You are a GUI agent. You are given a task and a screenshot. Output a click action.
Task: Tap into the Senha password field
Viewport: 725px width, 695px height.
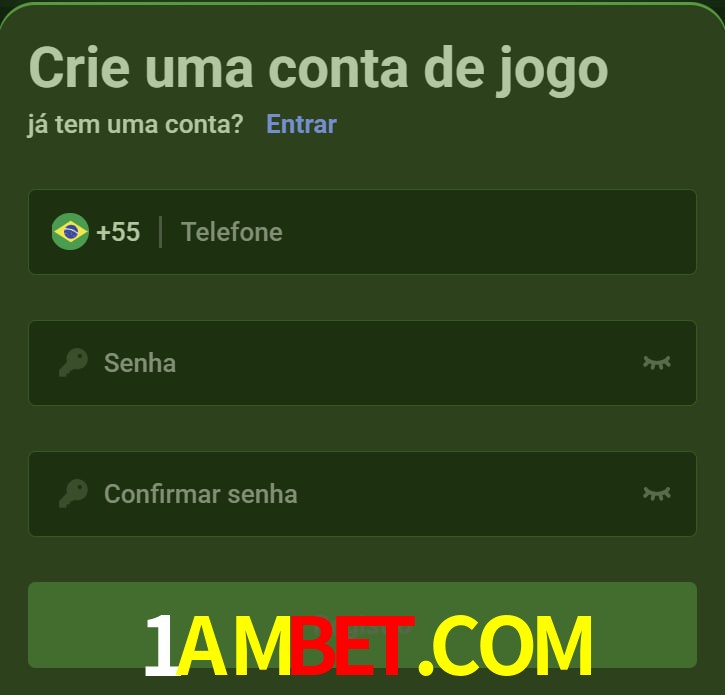pyautogui.click(x=360, y=362)
